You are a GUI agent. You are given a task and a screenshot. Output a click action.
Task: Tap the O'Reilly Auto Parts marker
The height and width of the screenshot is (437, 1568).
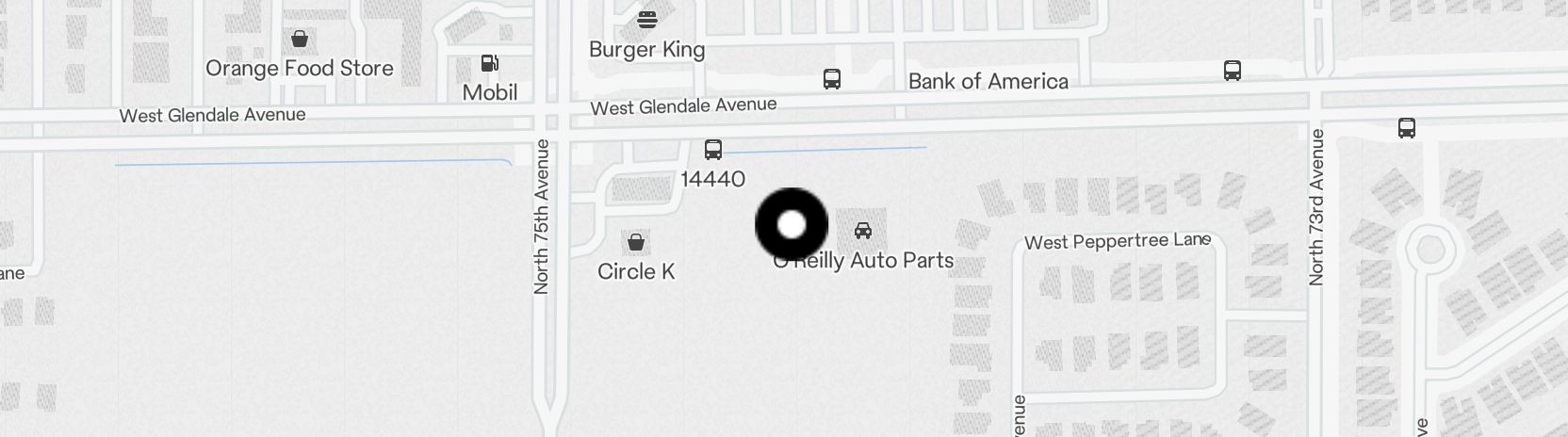(862, 231)
